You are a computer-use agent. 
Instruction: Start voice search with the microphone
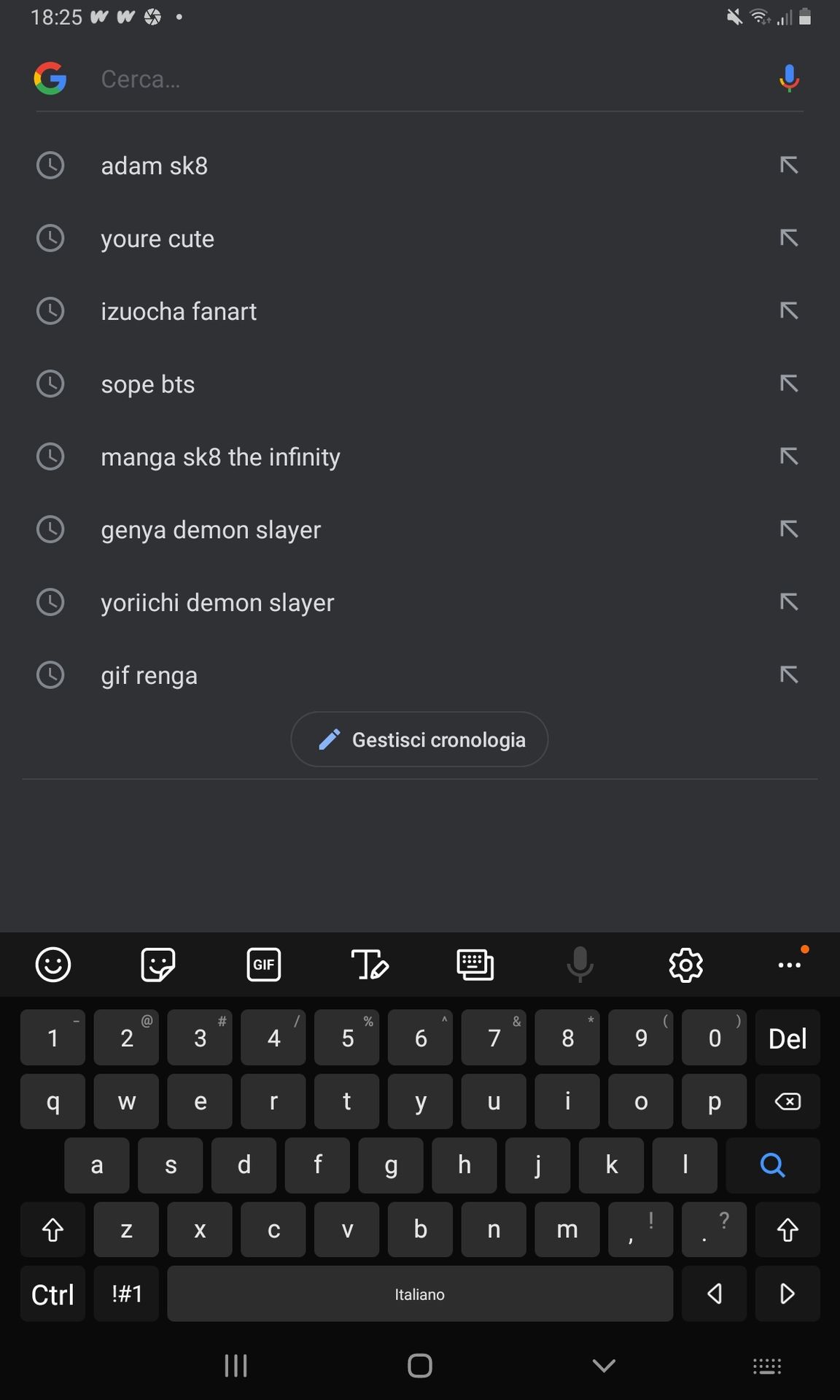click(789, 79)
